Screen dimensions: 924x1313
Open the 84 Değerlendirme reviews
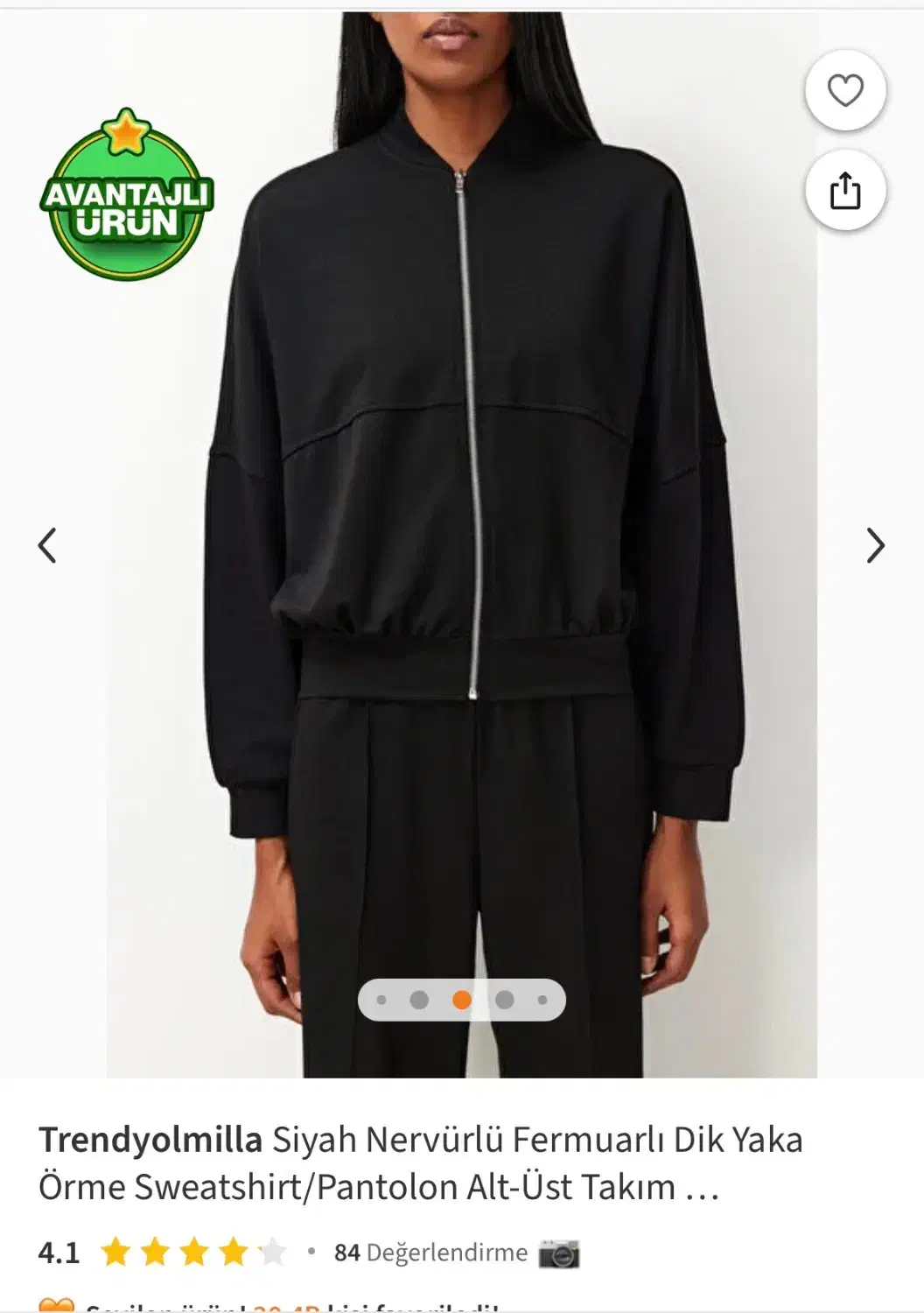[x=430, y=1253]
